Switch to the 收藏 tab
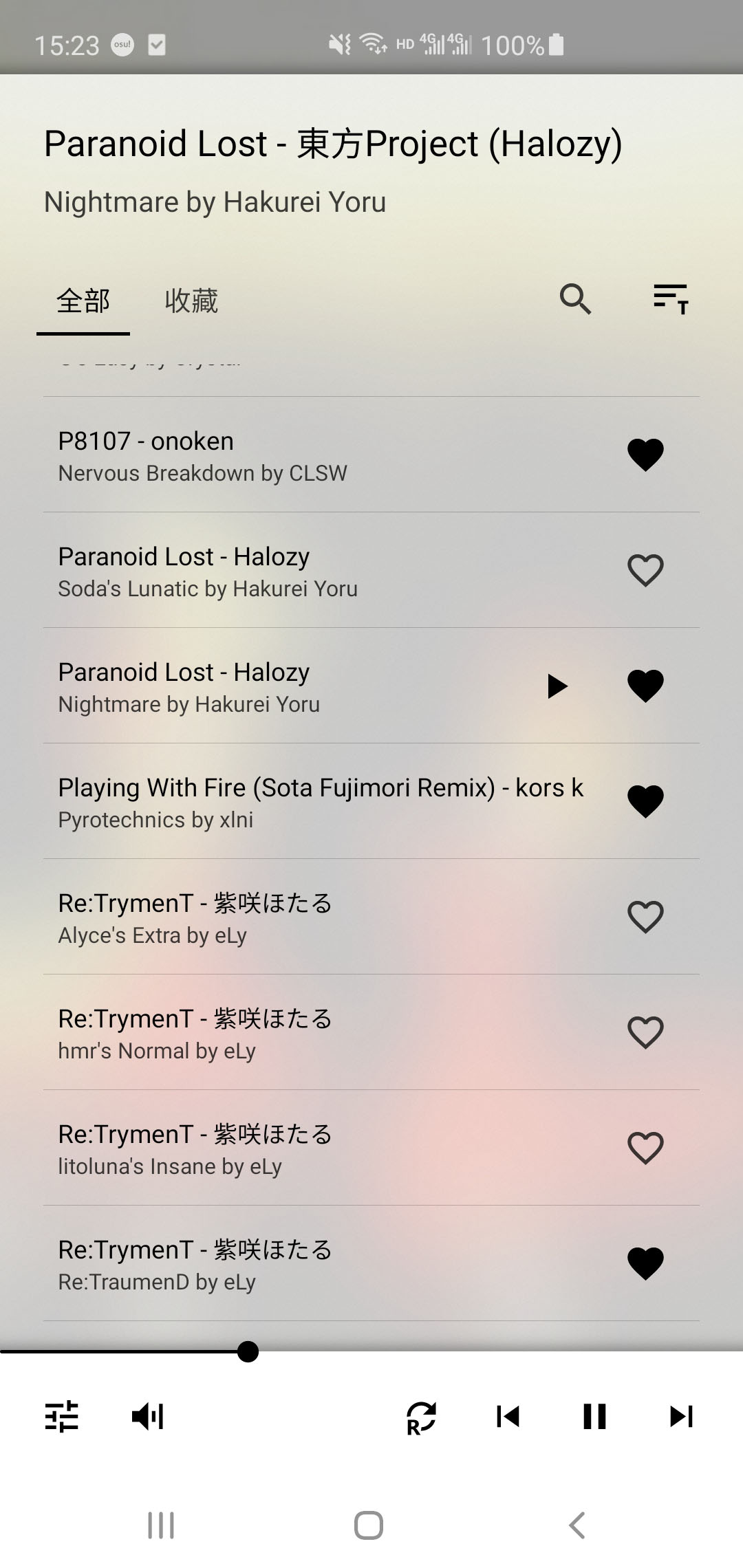Screen dimensions: 743x1568 point(191,301)
